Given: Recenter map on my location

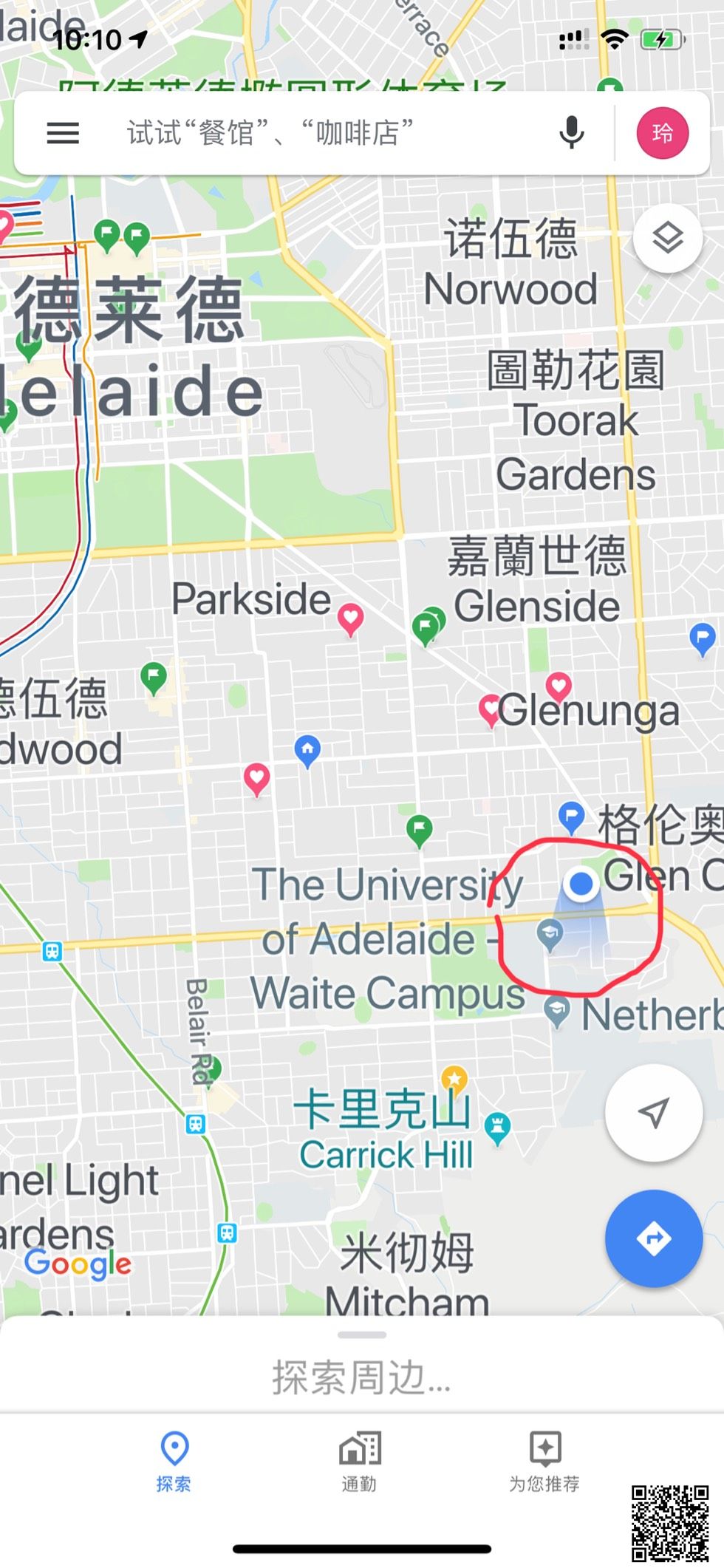Looking at the screenshot, I should [653, 1112].
